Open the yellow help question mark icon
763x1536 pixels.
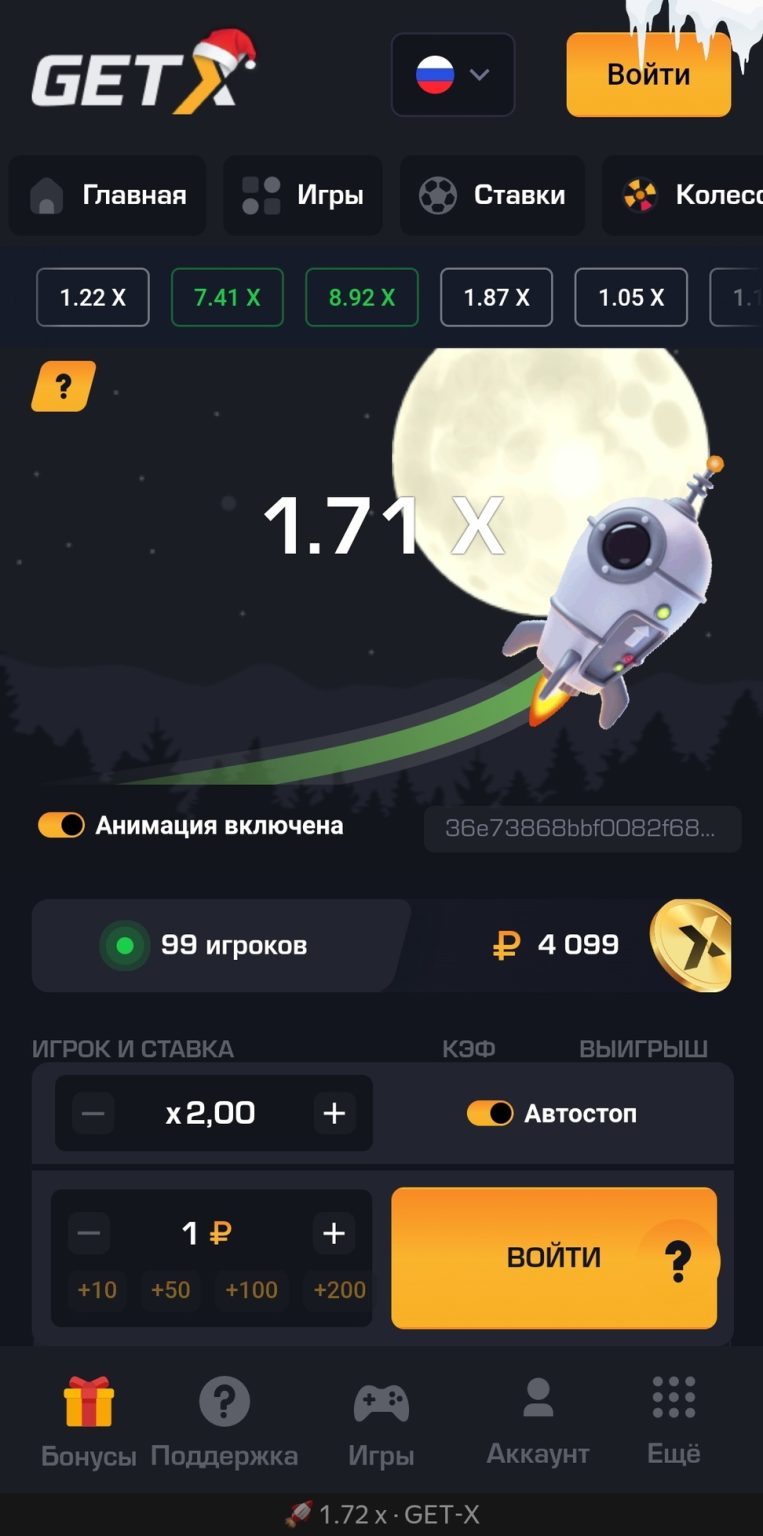pyautogui.click(x=64, y=386)
